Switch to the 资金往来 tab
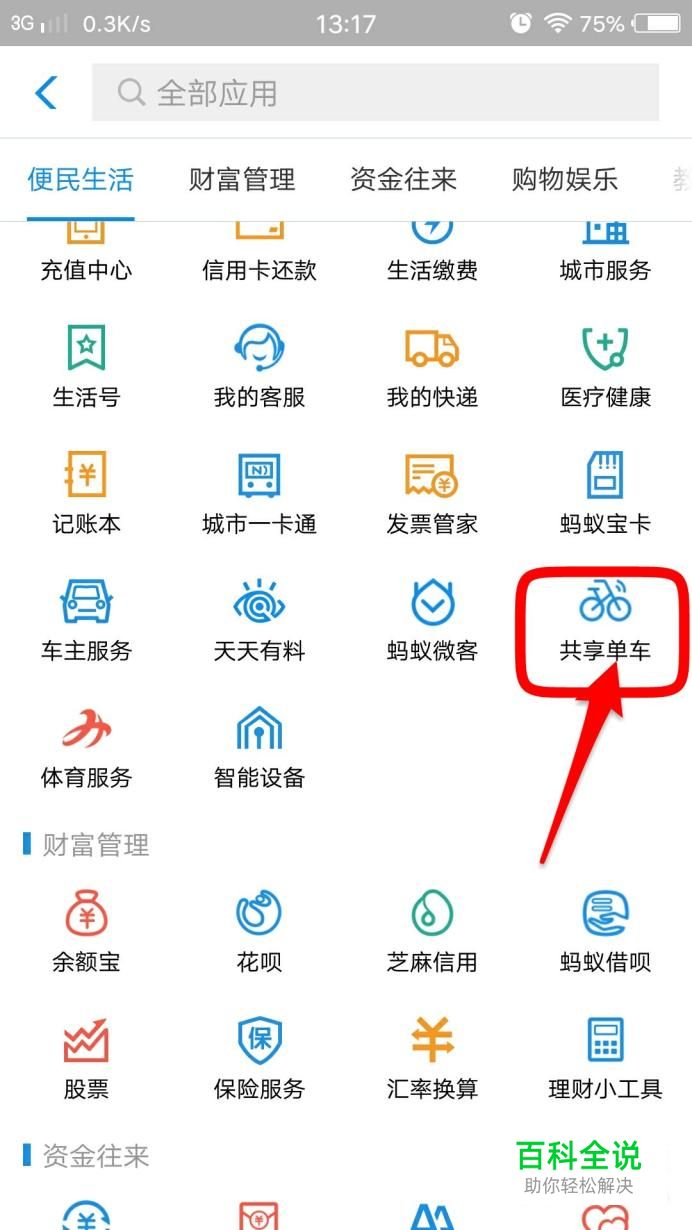 403,180
